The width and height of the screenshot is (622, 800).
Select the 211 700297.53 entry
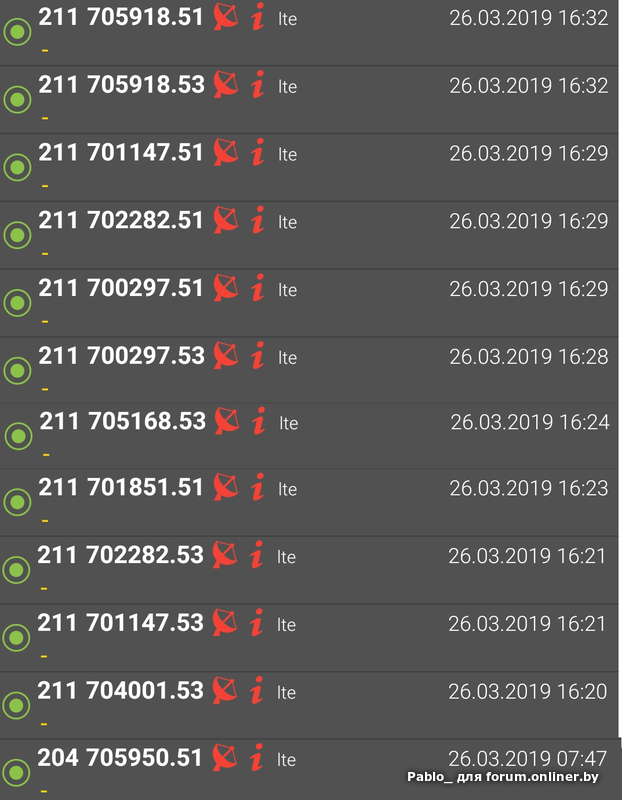120,356
